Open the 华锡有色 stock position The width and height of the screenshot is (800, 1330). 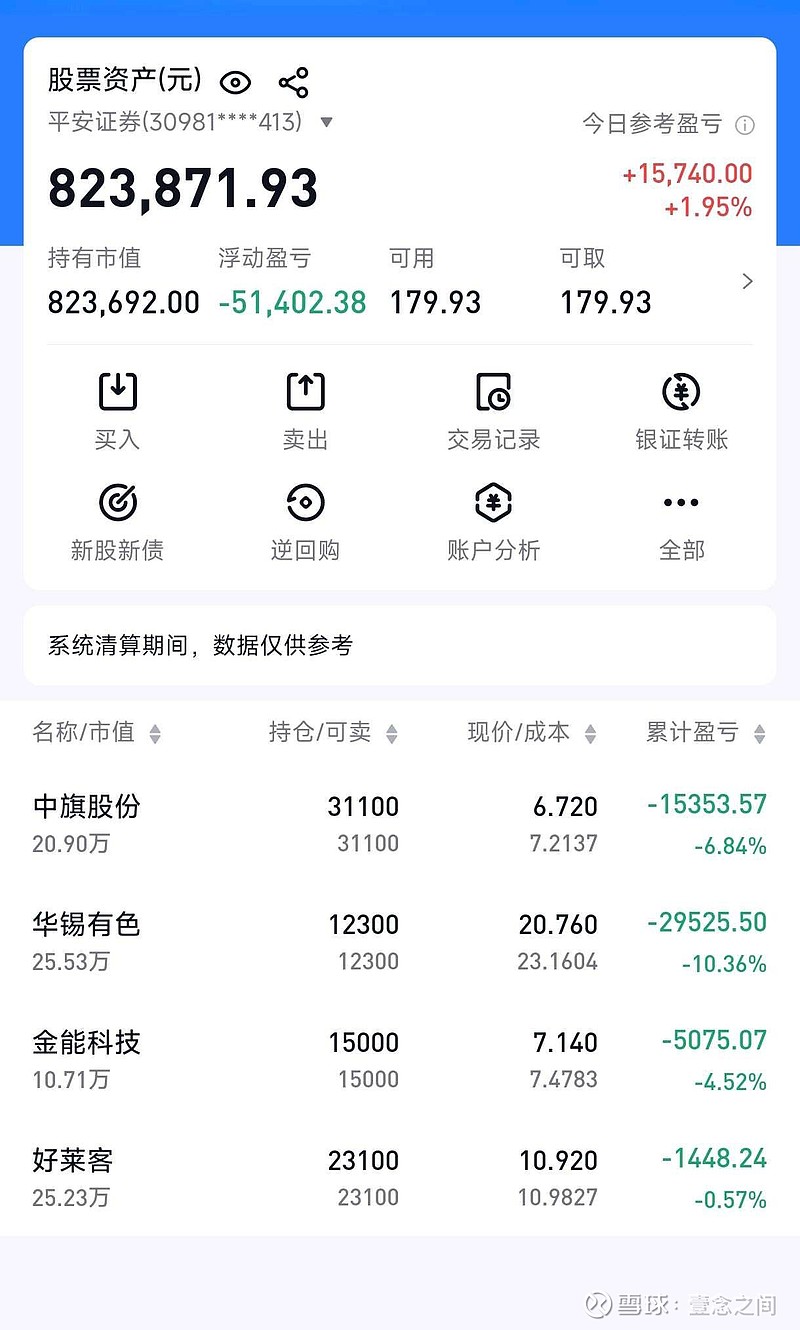pos(400,940)
